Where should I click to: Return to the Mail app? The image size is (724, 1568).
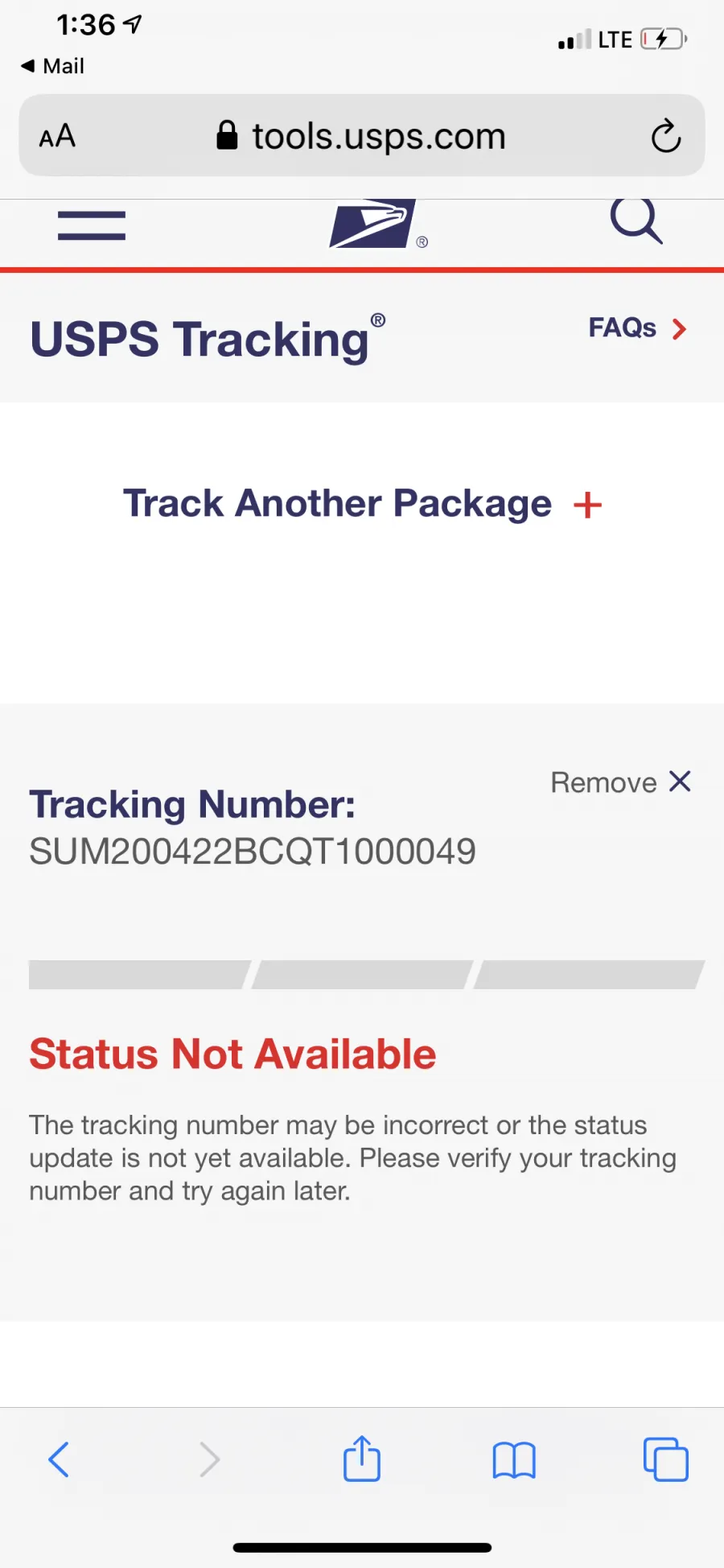coord(52,66)
